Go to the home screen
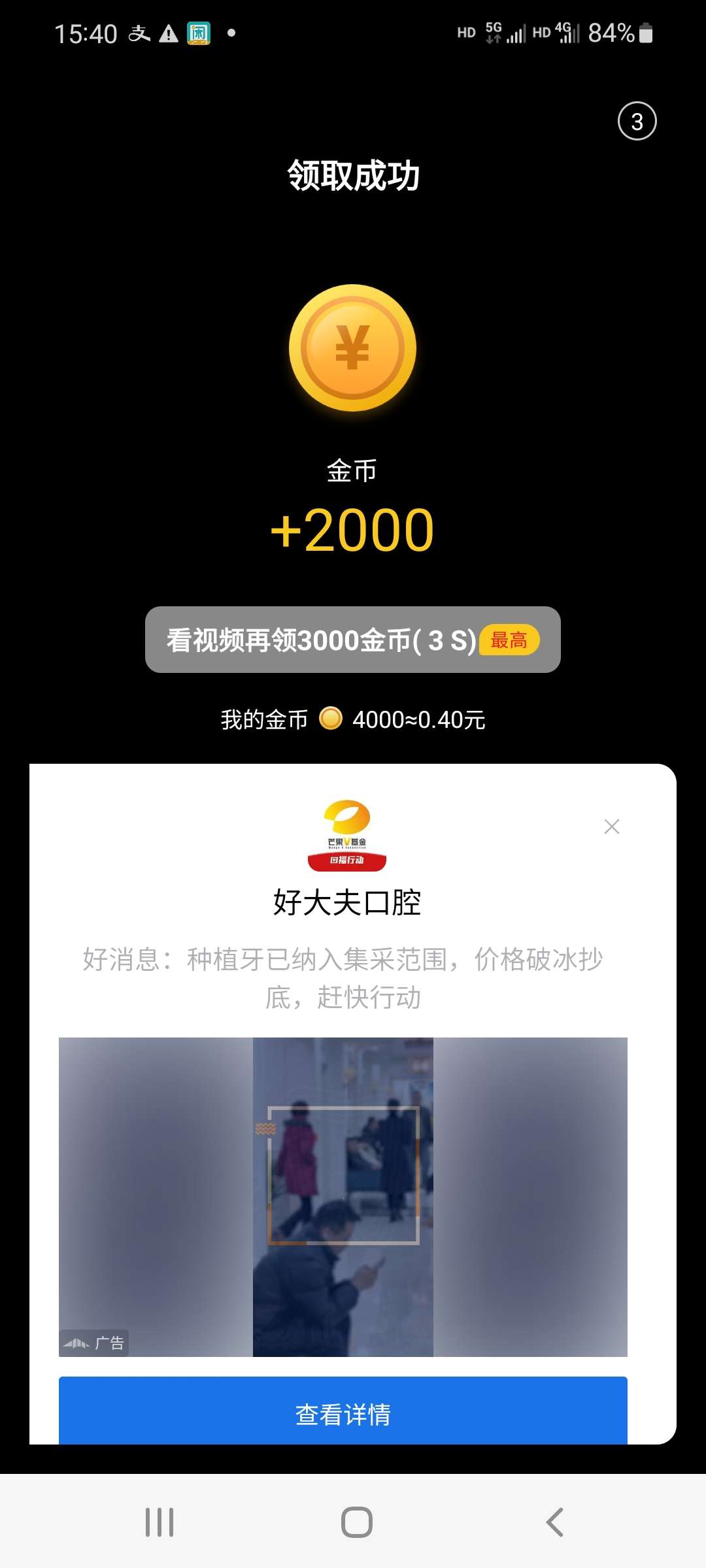The width and height of the screenshot is (706, 1568). (x=357, y=1522)
